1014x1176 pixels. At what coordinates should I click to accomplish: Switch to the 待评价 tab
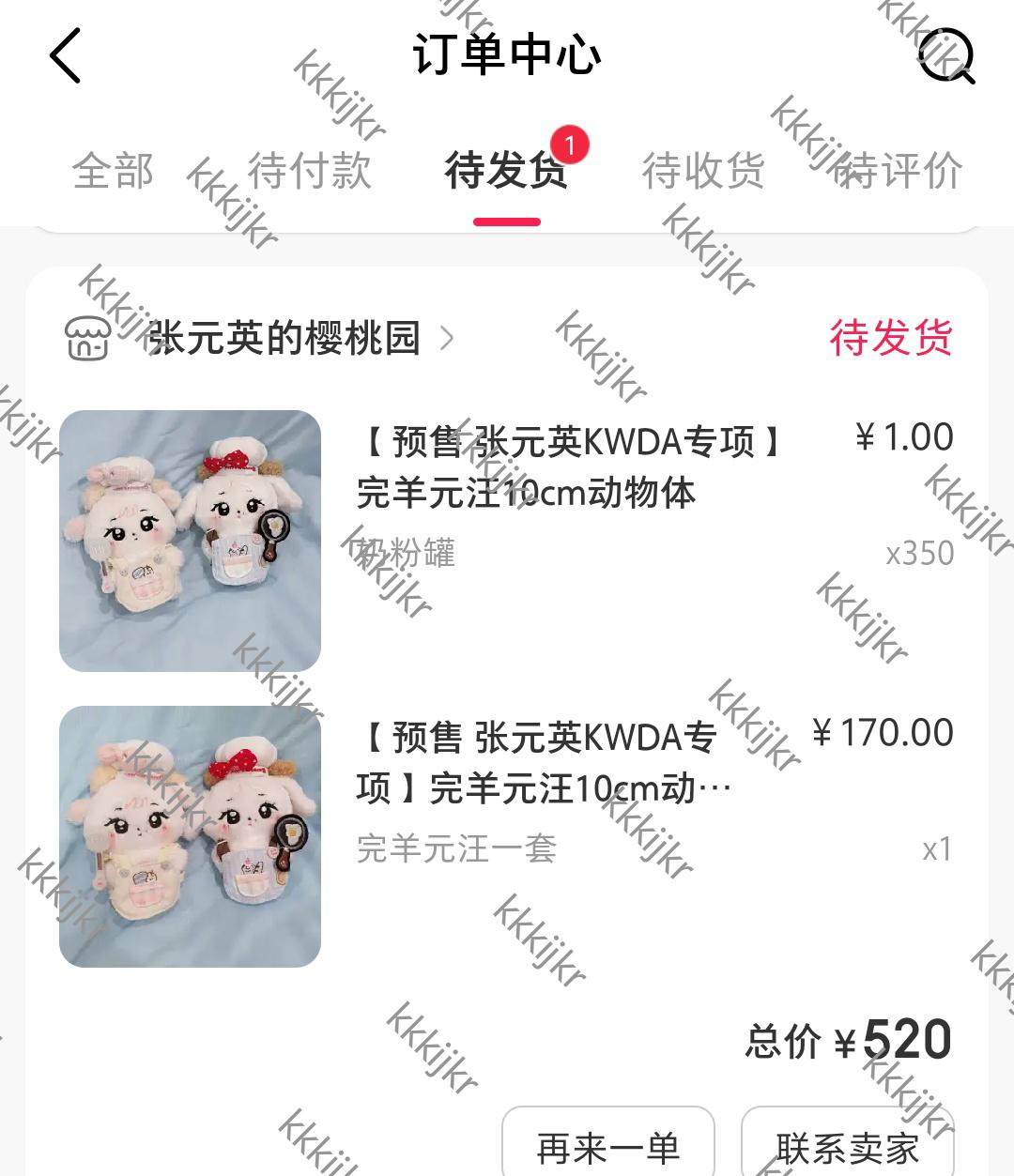pyautogui.click(x=899, y=172)
